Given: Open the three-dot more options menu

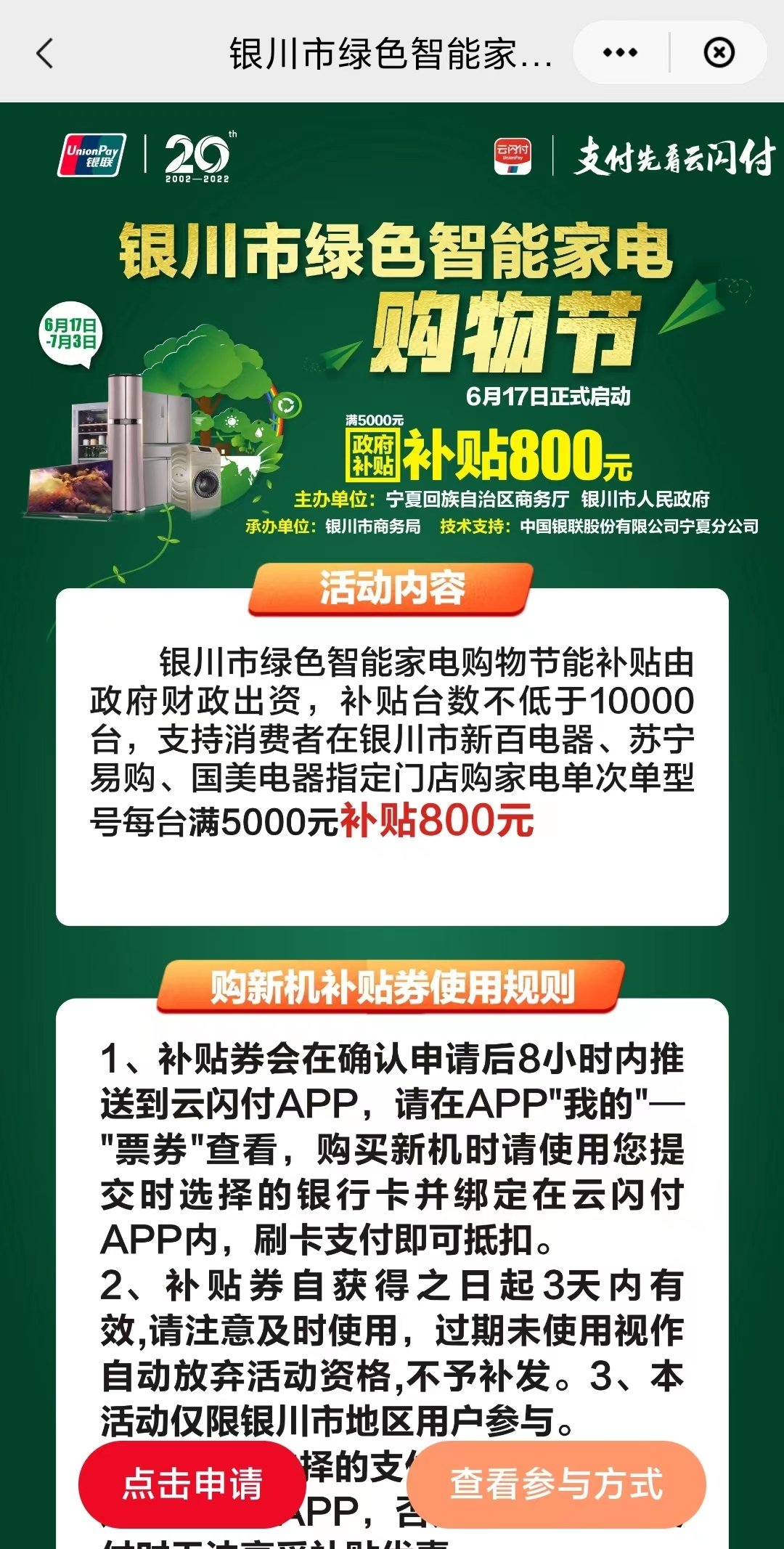Looking at the screenshot, I should [x=620, y=53].
